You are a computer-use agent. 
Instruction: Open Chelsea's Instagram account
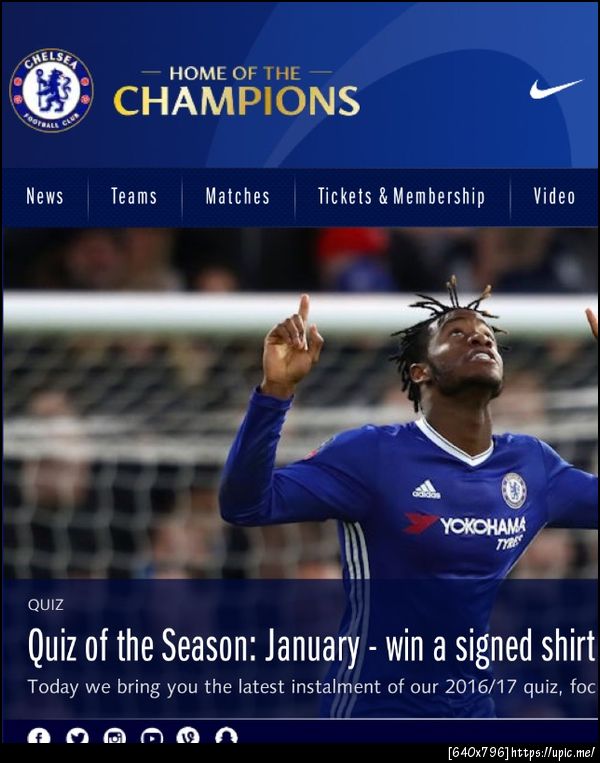pos(115,737)
